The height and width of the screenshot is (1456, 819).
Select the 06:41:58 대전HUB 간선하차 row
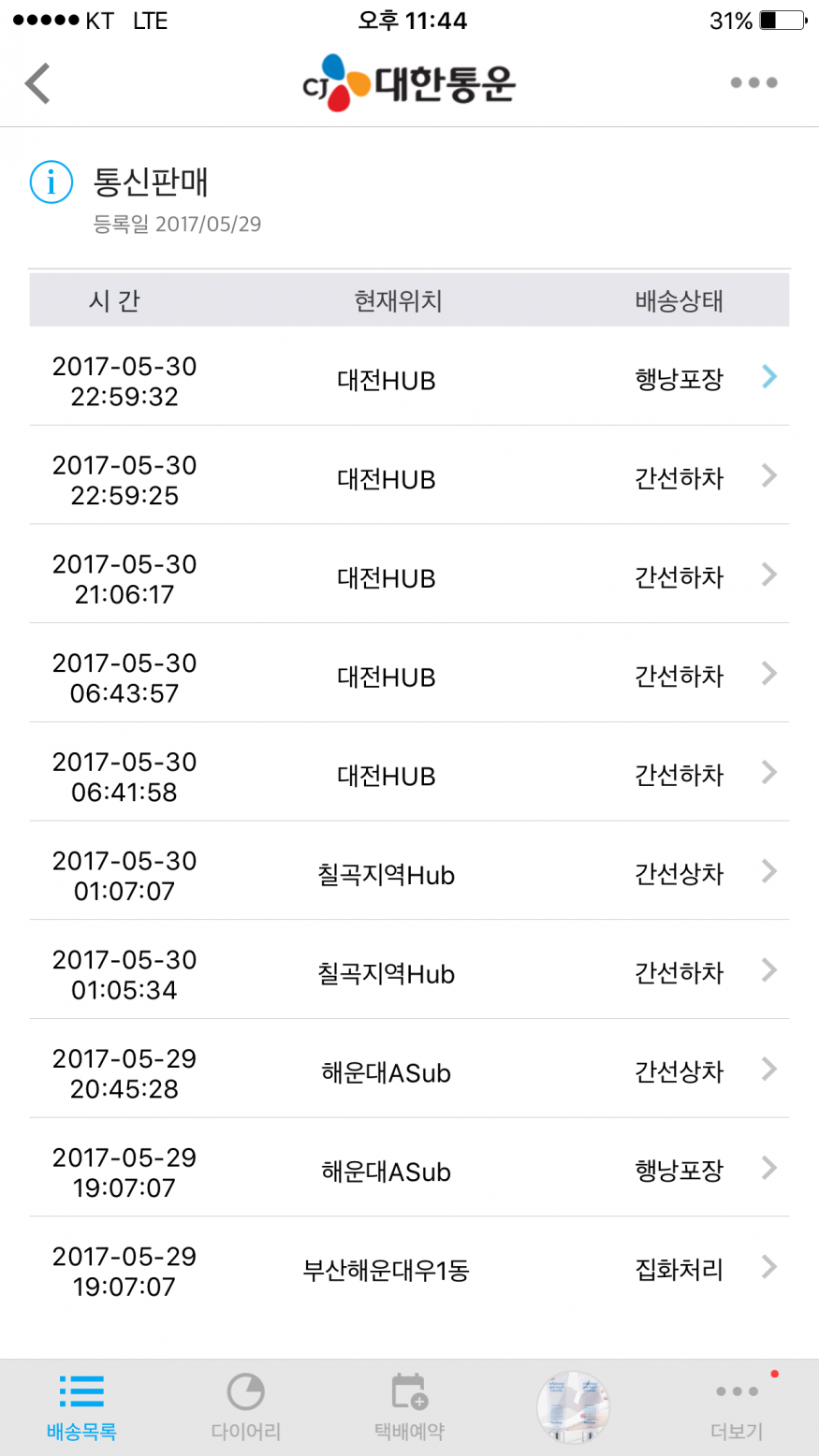409,777
